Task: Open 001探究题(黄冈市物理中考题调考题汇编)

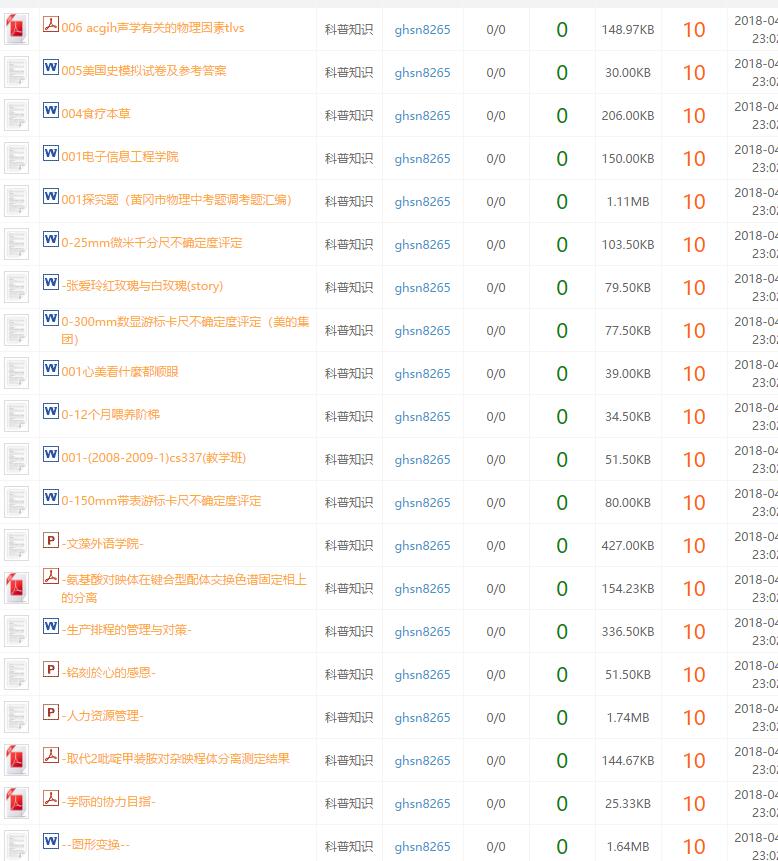Action: pyautogui.click(x=176, y=200)
